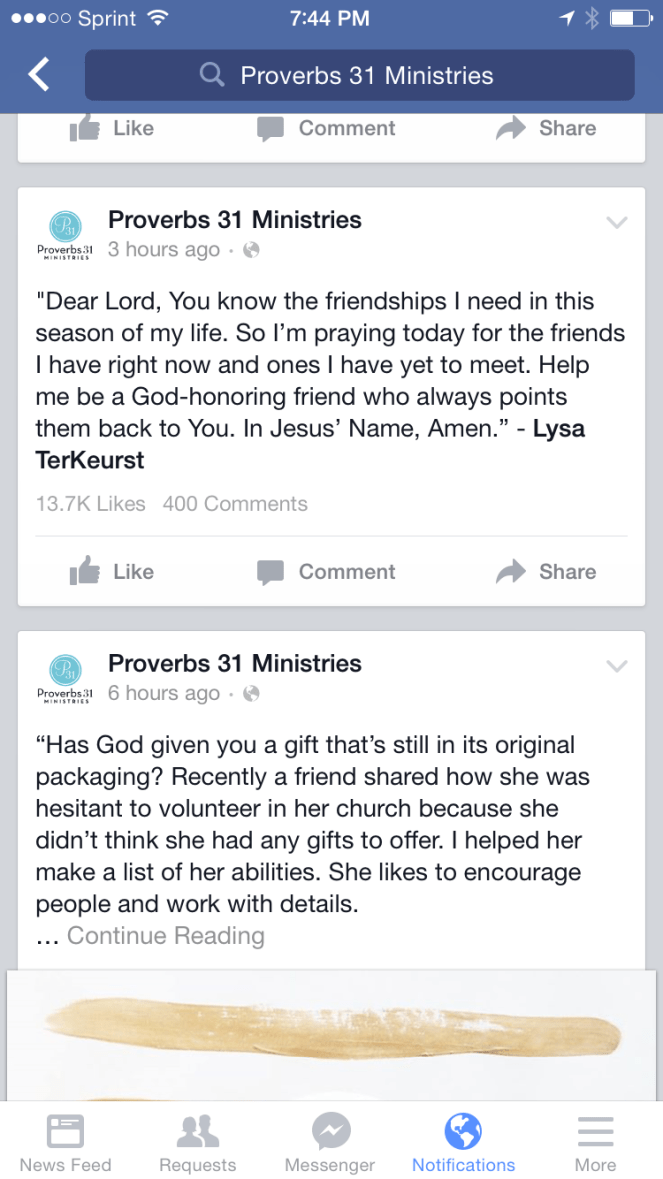This screenshot has width=663, height=1179.
Task: Open the 400 Comments list
Action: (235, 504)
